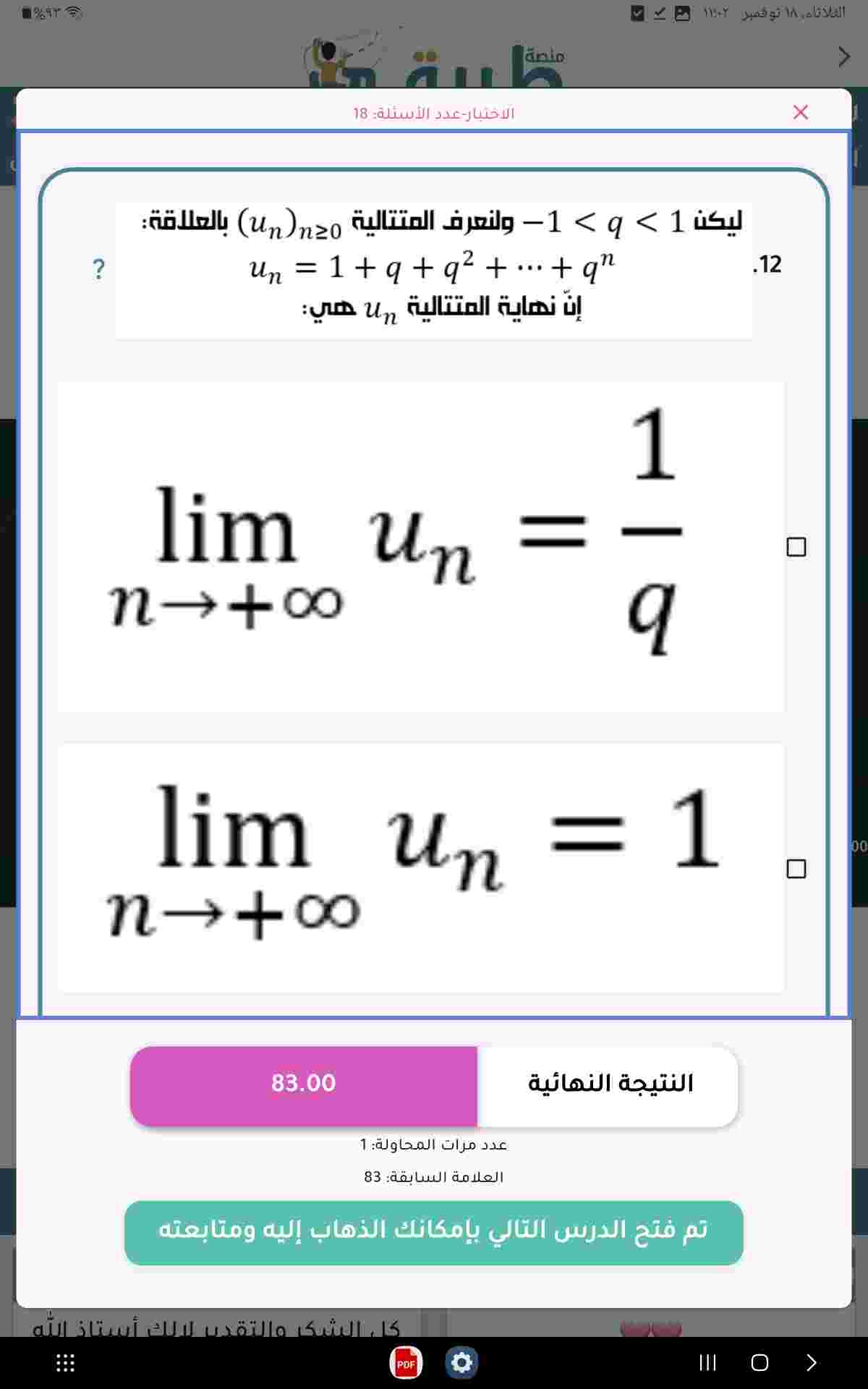
Task: Close the quiz dialog with the X
Action: pos(800,112)
